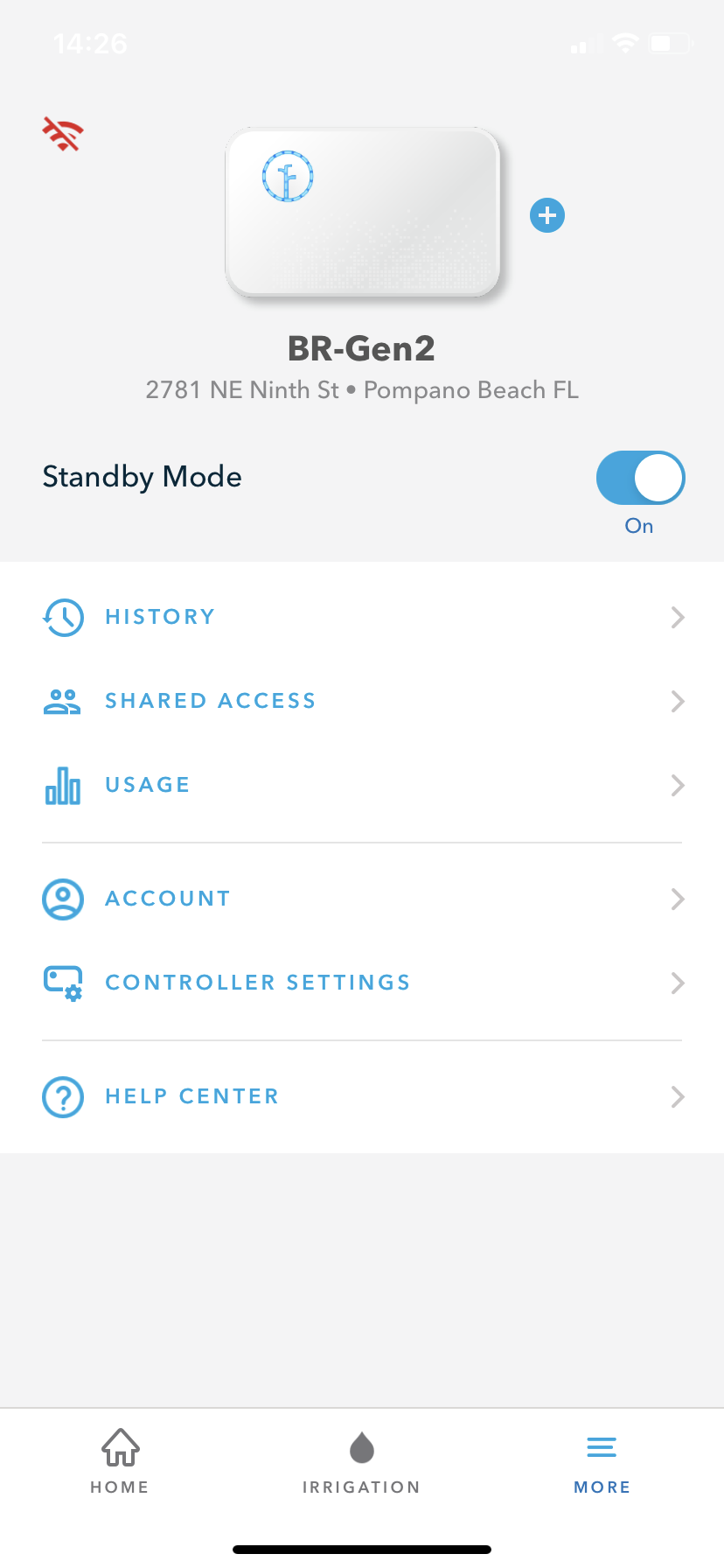Image resolution: width=724 pixels, height=1568 pixels.
Task: Tap the blue plus icon to add a controller
Action: click(x=547, y=215)
